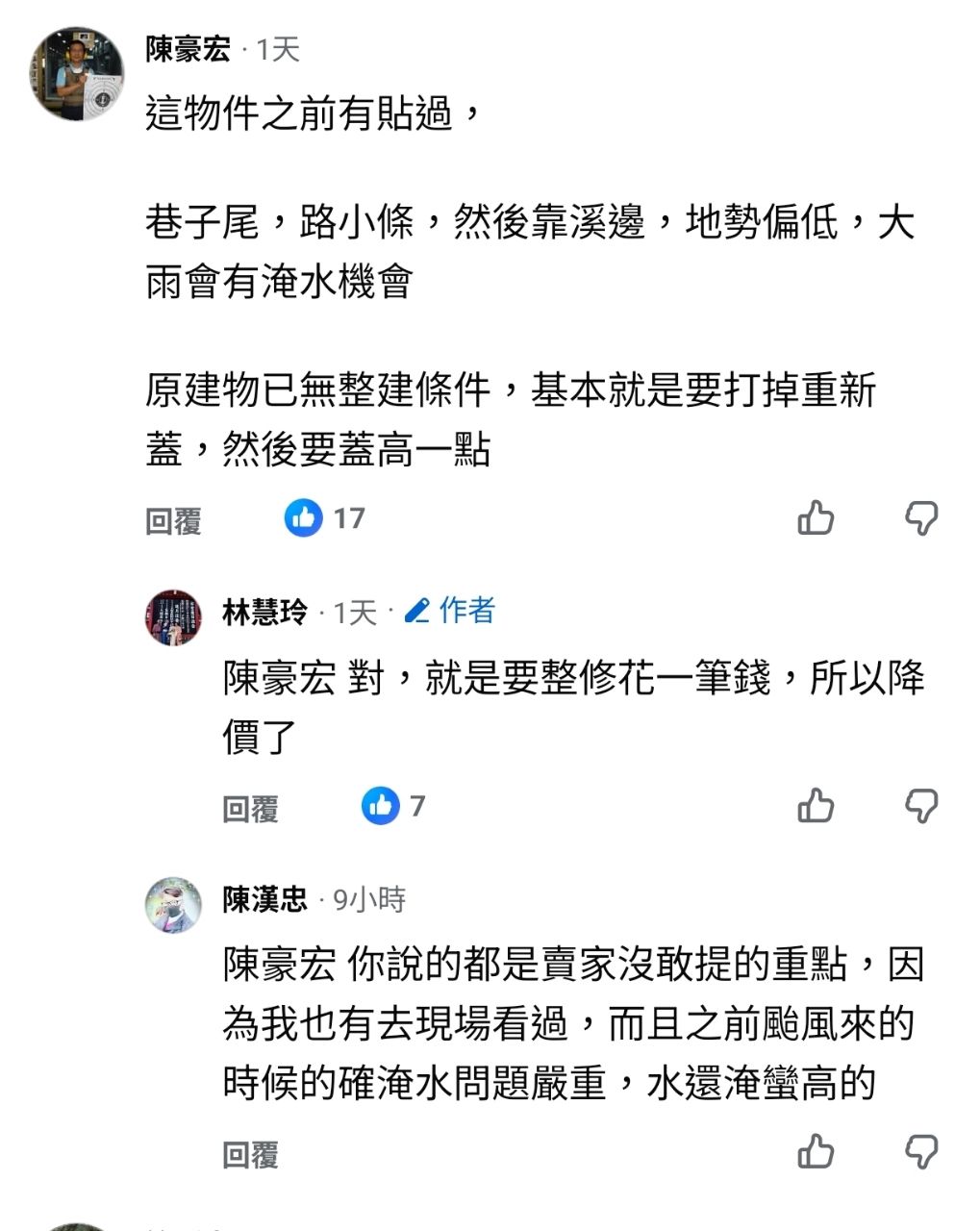Open 陳豪宏's profile from his name
980x1231 pixels.
188,49
